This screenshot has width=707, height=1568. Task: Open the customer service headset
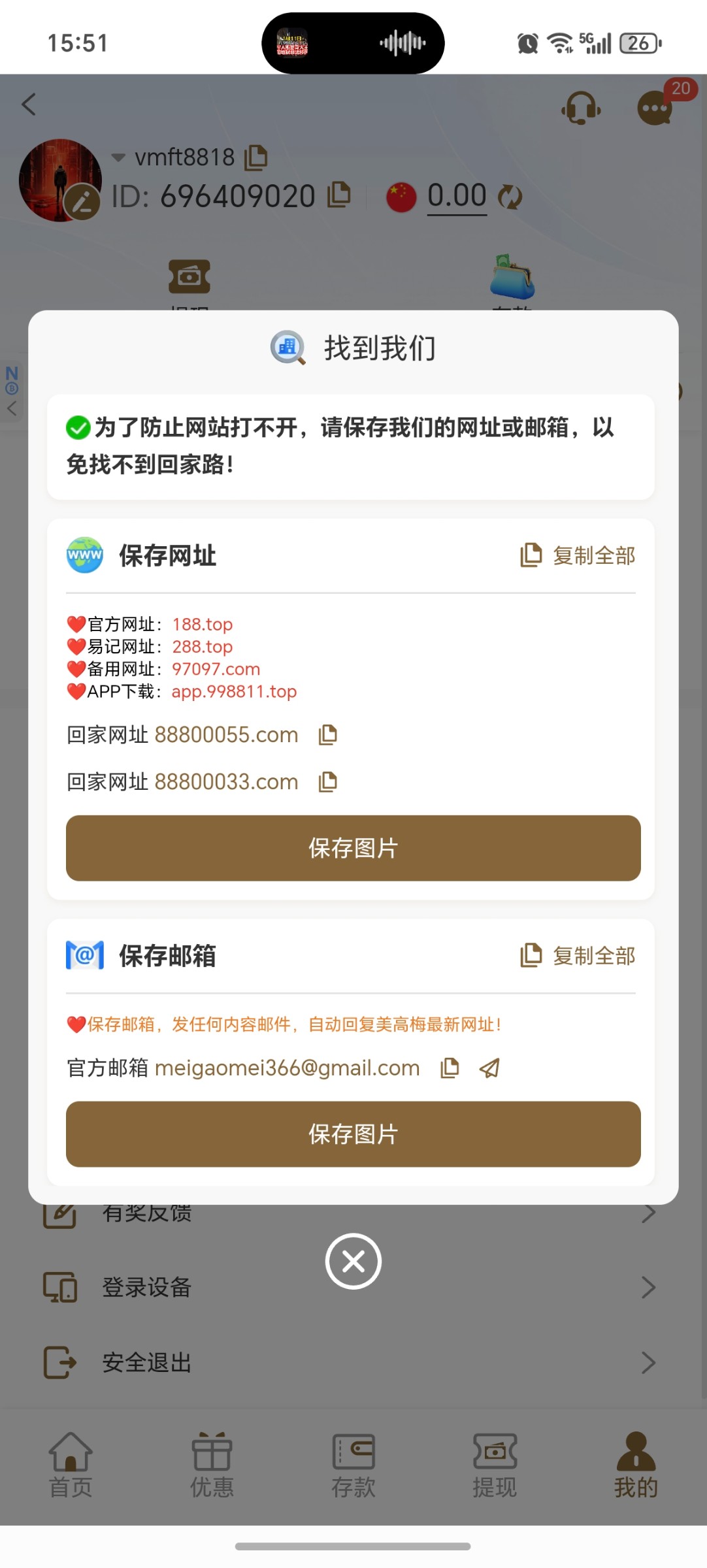[x=580, y=107]
